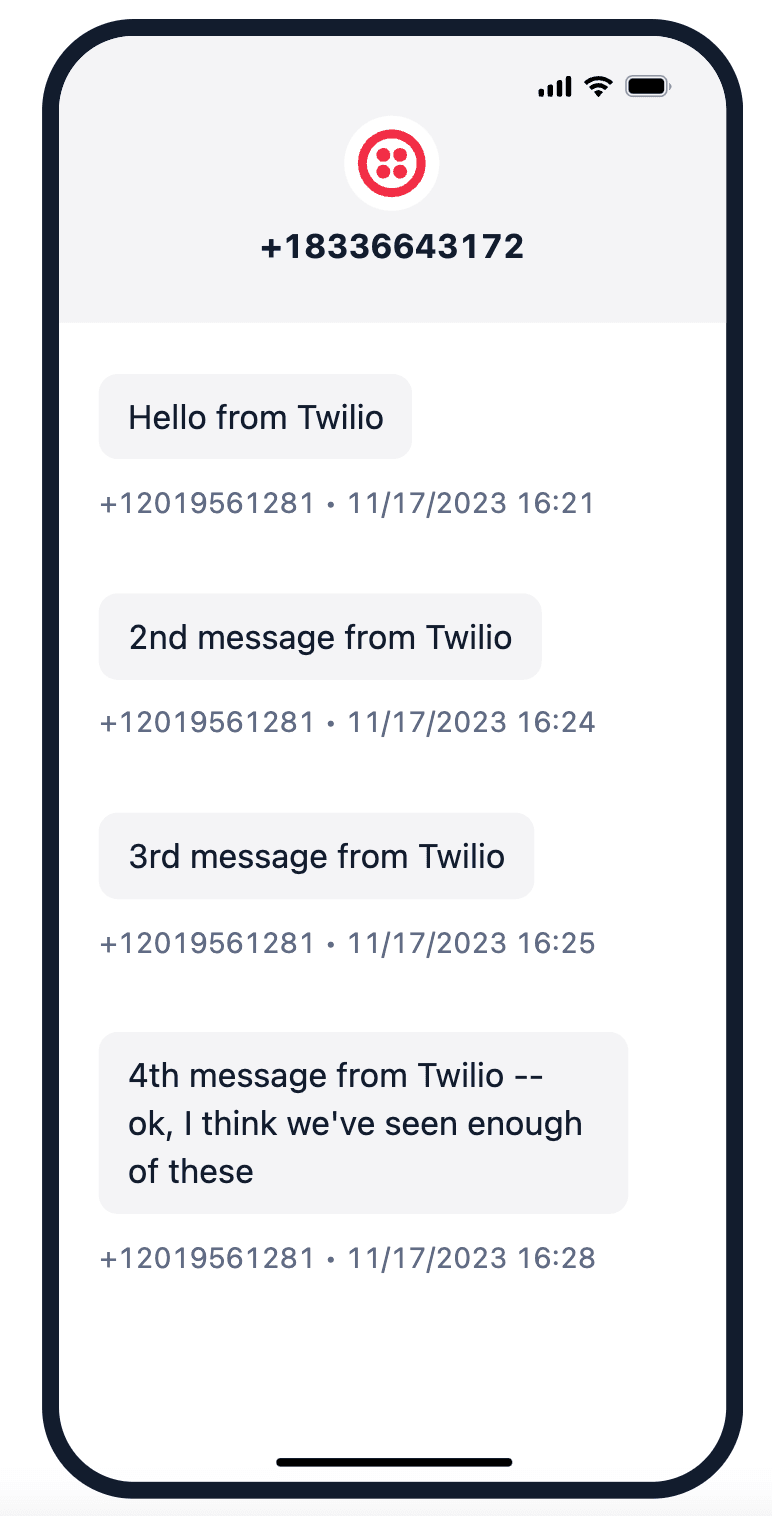
Task: Click the Wi-Fi status icon
Action: click(597, 87)
